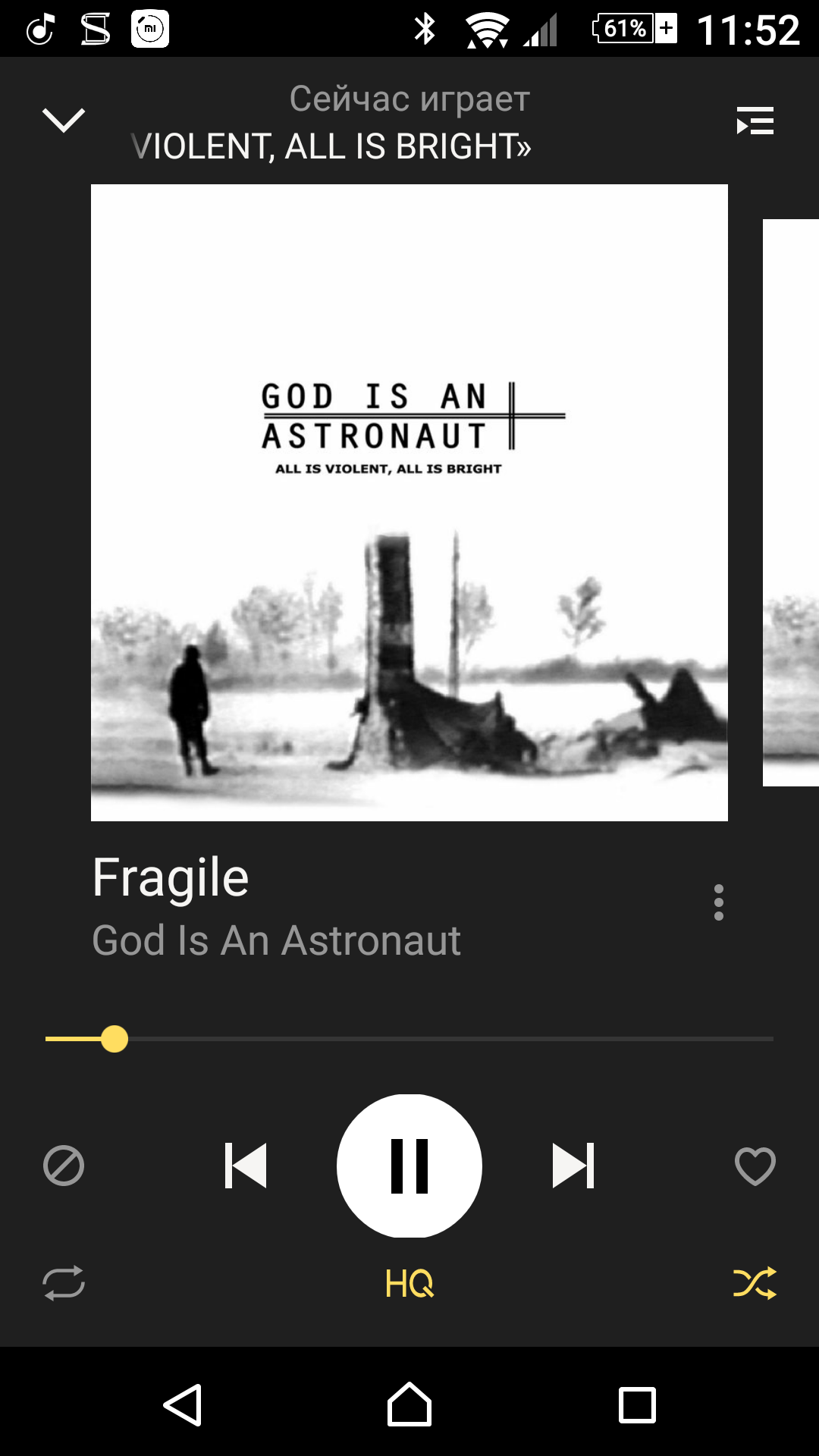Viewport: 819px width, 1456px height.
Task: Go back using the system back button
Action: (x=183, y=1405)
